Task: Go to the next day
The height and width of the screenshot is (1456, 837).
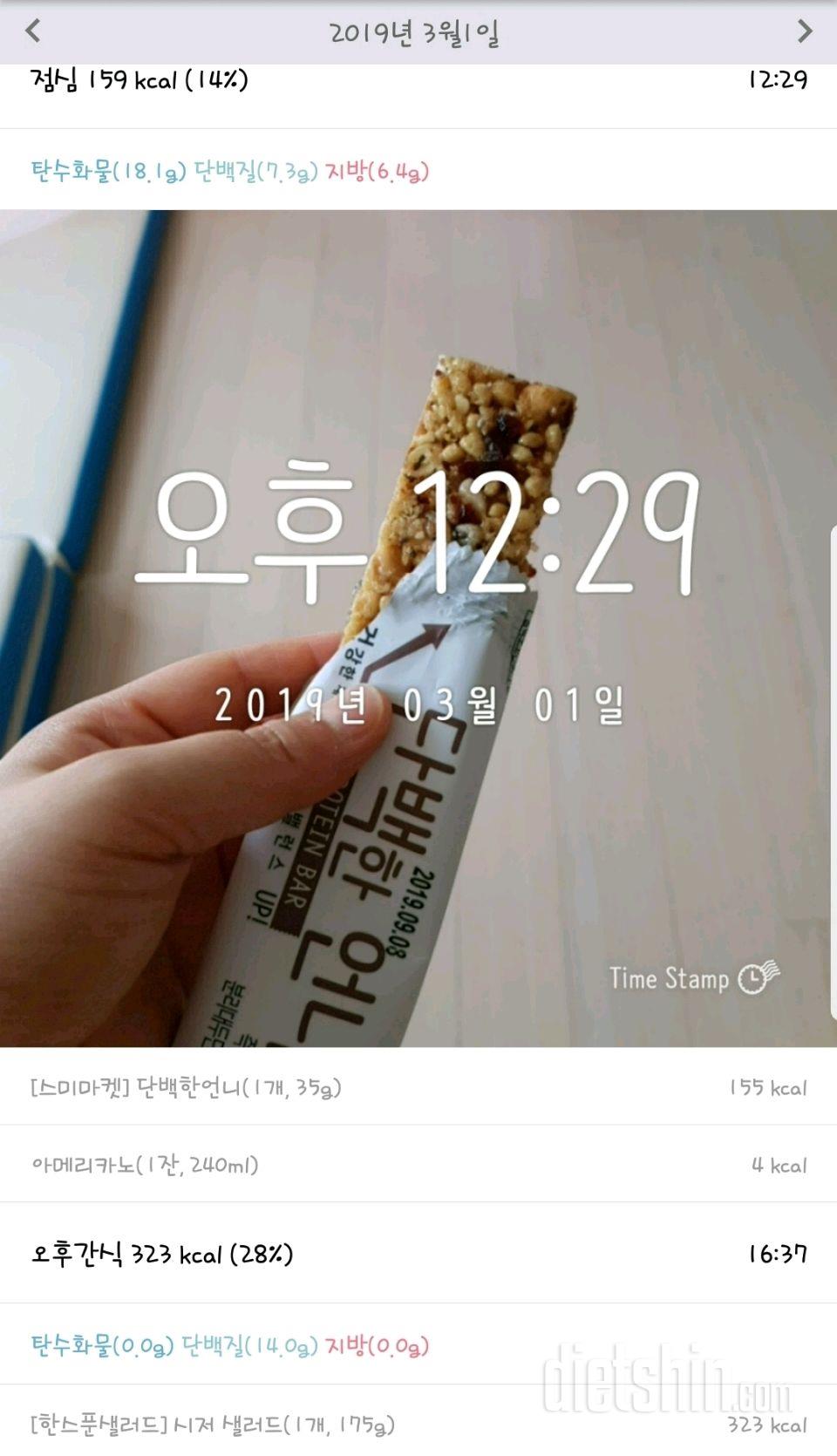Action: (x=804, y=31)
